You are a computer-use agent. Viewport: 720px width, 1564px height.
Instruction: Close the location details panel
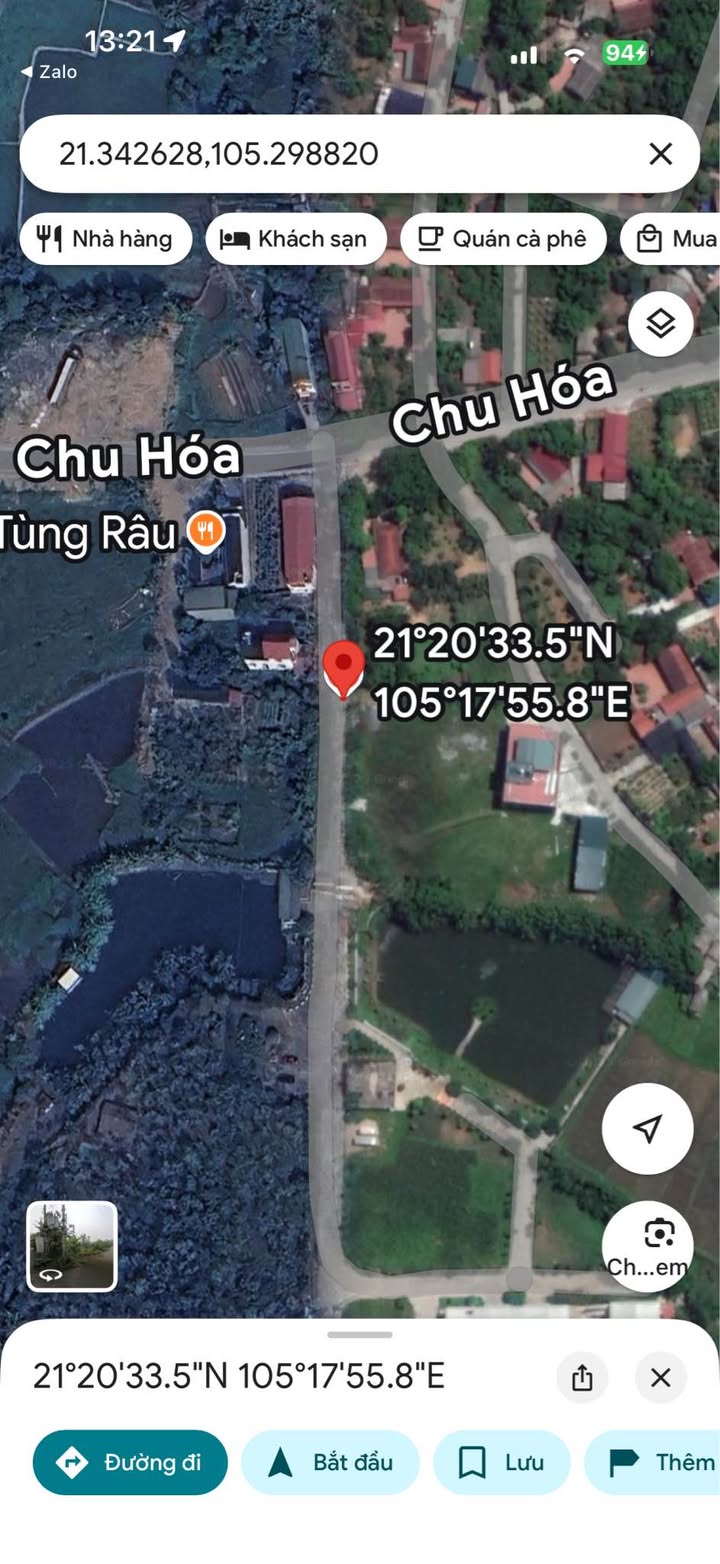661,1378
